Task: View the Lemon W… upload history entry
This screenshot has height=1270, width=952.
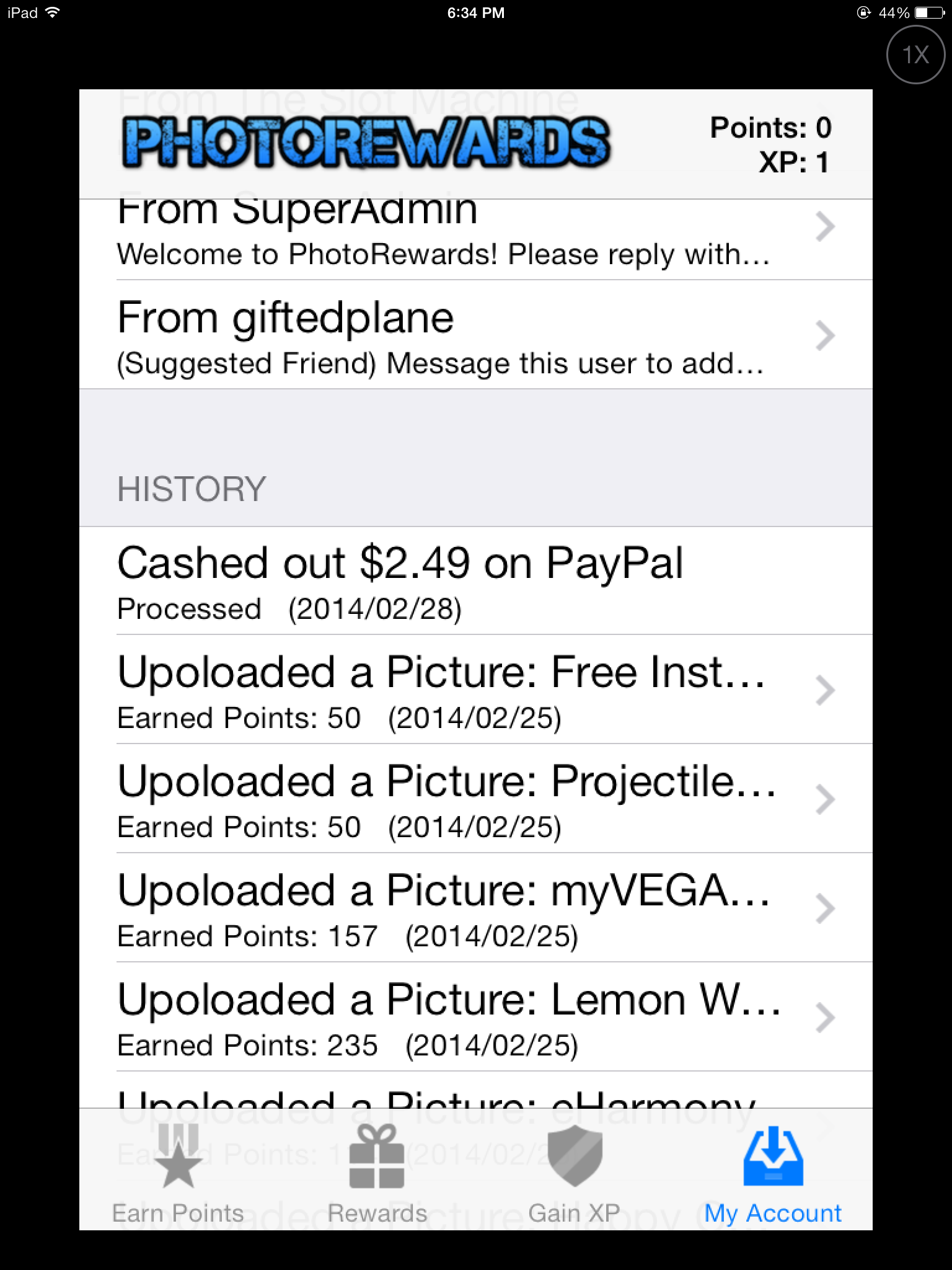Action: (475, 1017)
